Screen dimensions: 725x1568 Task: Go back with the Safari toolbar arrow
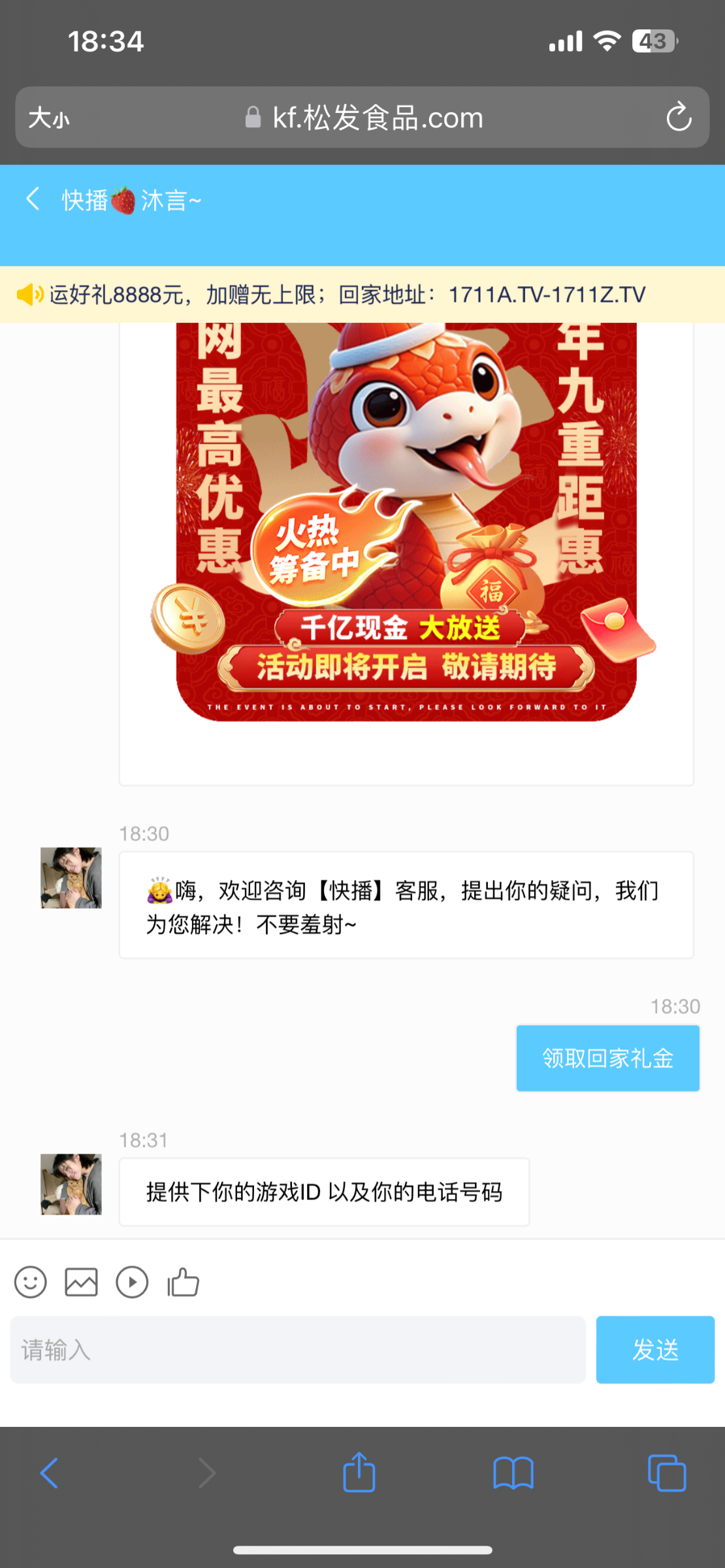(x=50, y=1473)
